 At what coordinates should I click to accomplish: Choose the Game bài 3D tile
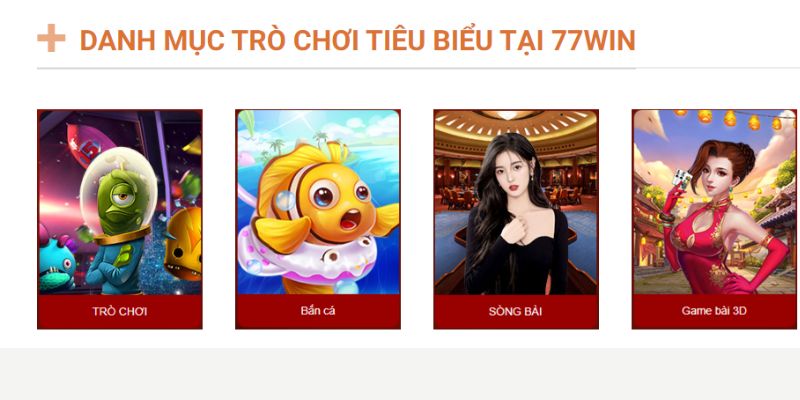pyautogui.click(x=714, y=219)
